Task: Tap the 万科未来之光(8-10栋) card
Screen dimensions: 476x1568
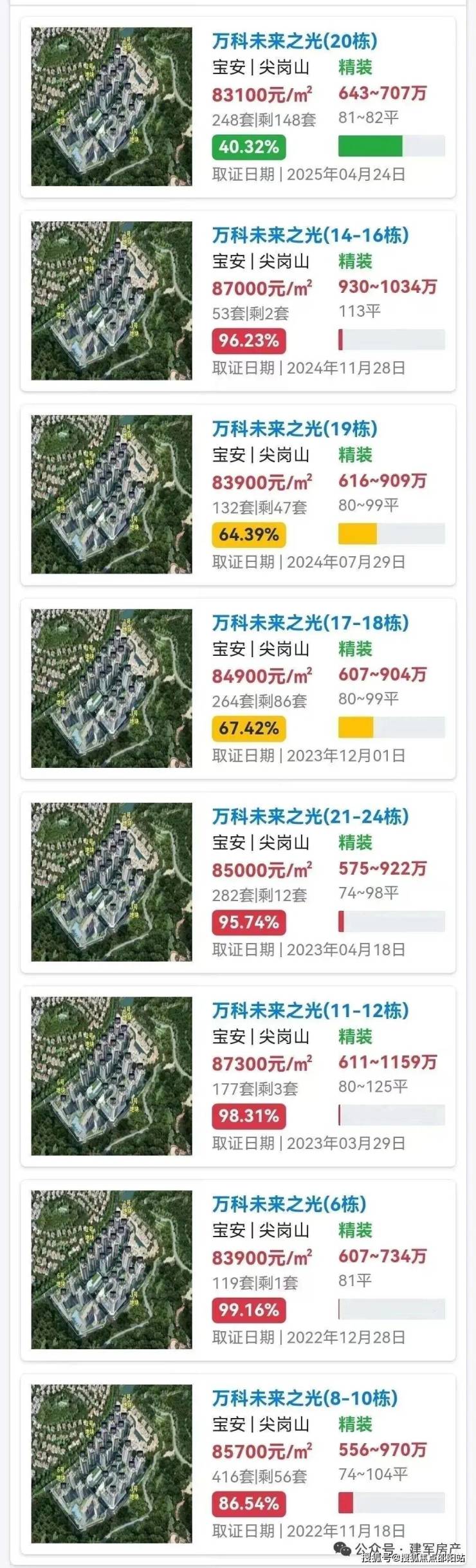Action: pyautogui.click(x=238, y=1463)
